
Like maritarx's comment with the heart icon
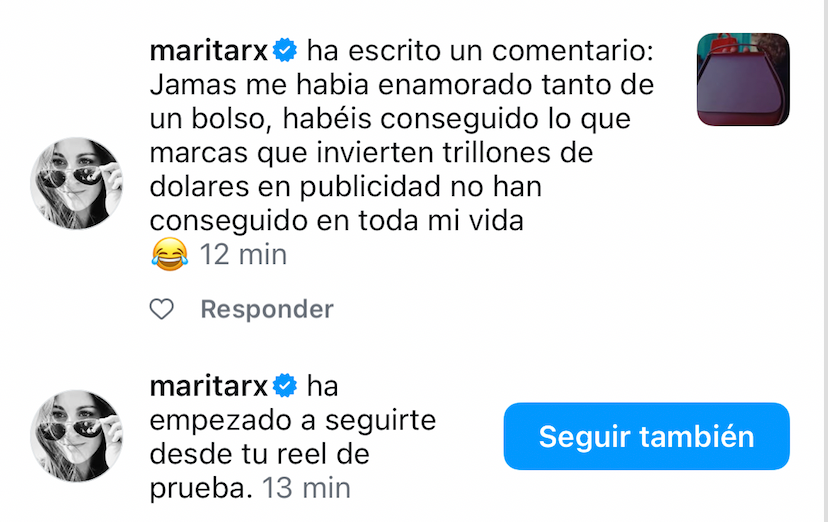coord(161,310)
